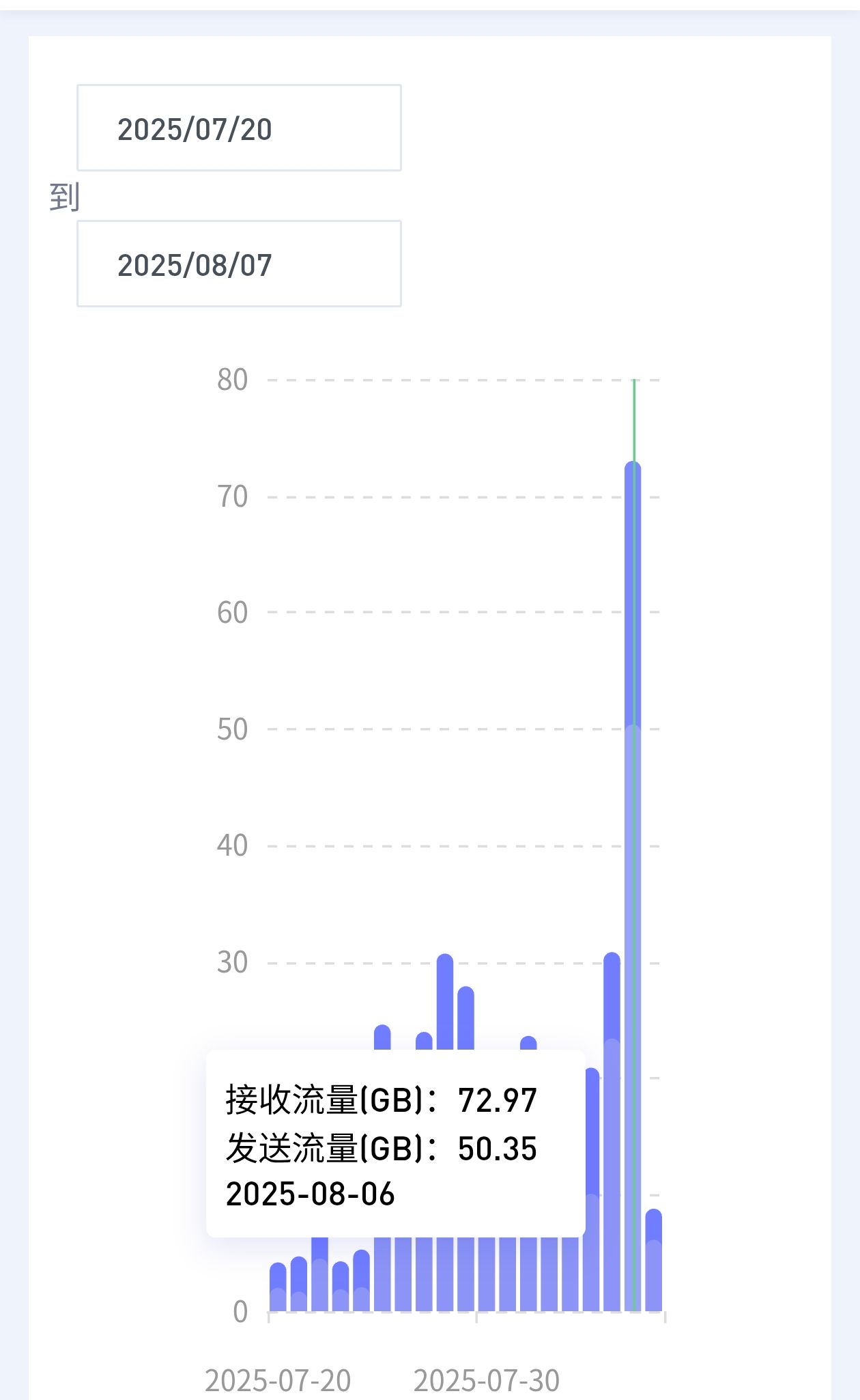Viewport: 860px width, 1400px height.
Task: Open the start date field 2025/07/20
Action: coord(239,128)
